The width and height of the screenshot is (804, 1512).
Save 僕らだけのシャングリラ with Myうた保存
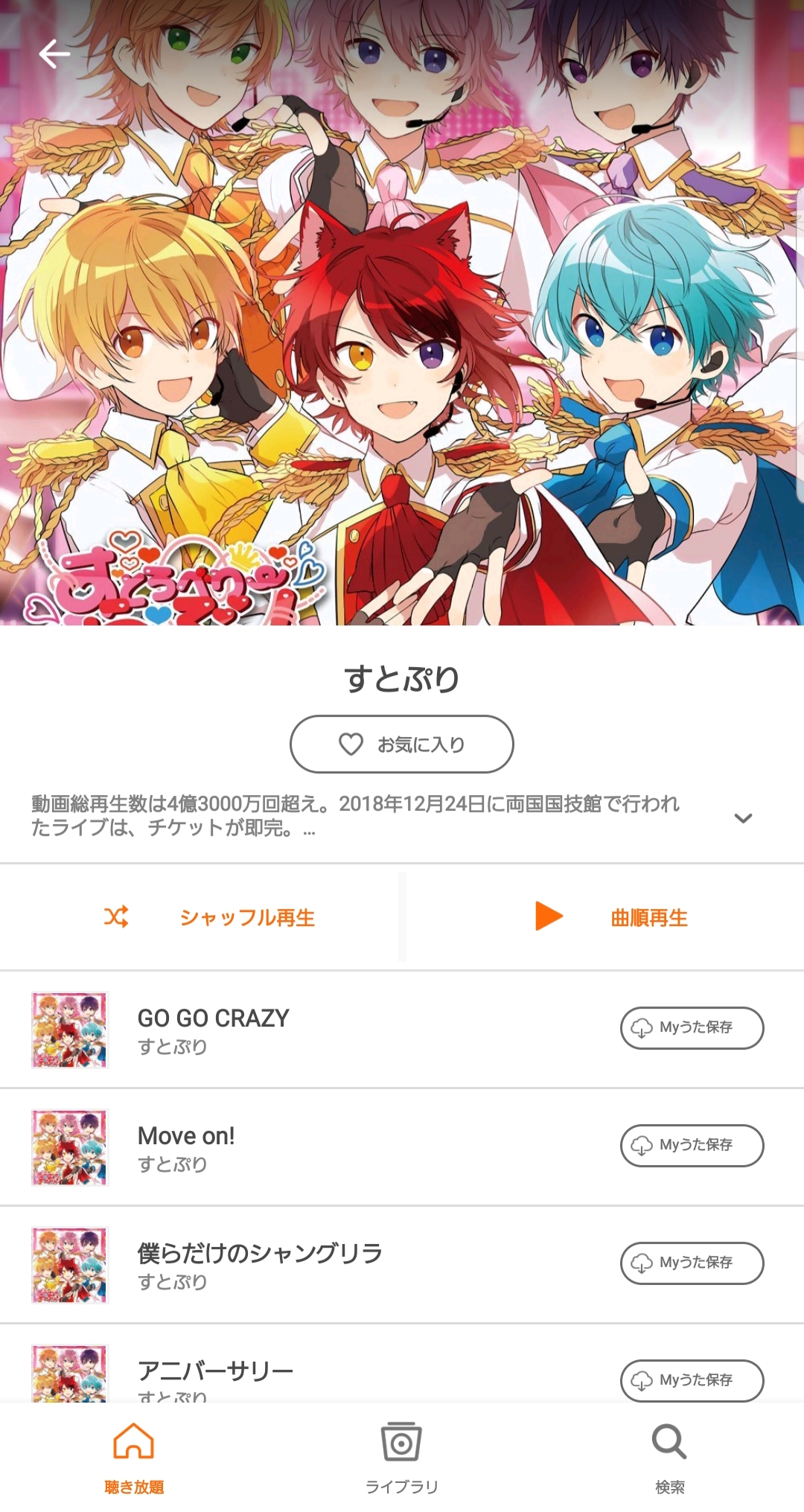(692, 1263)
